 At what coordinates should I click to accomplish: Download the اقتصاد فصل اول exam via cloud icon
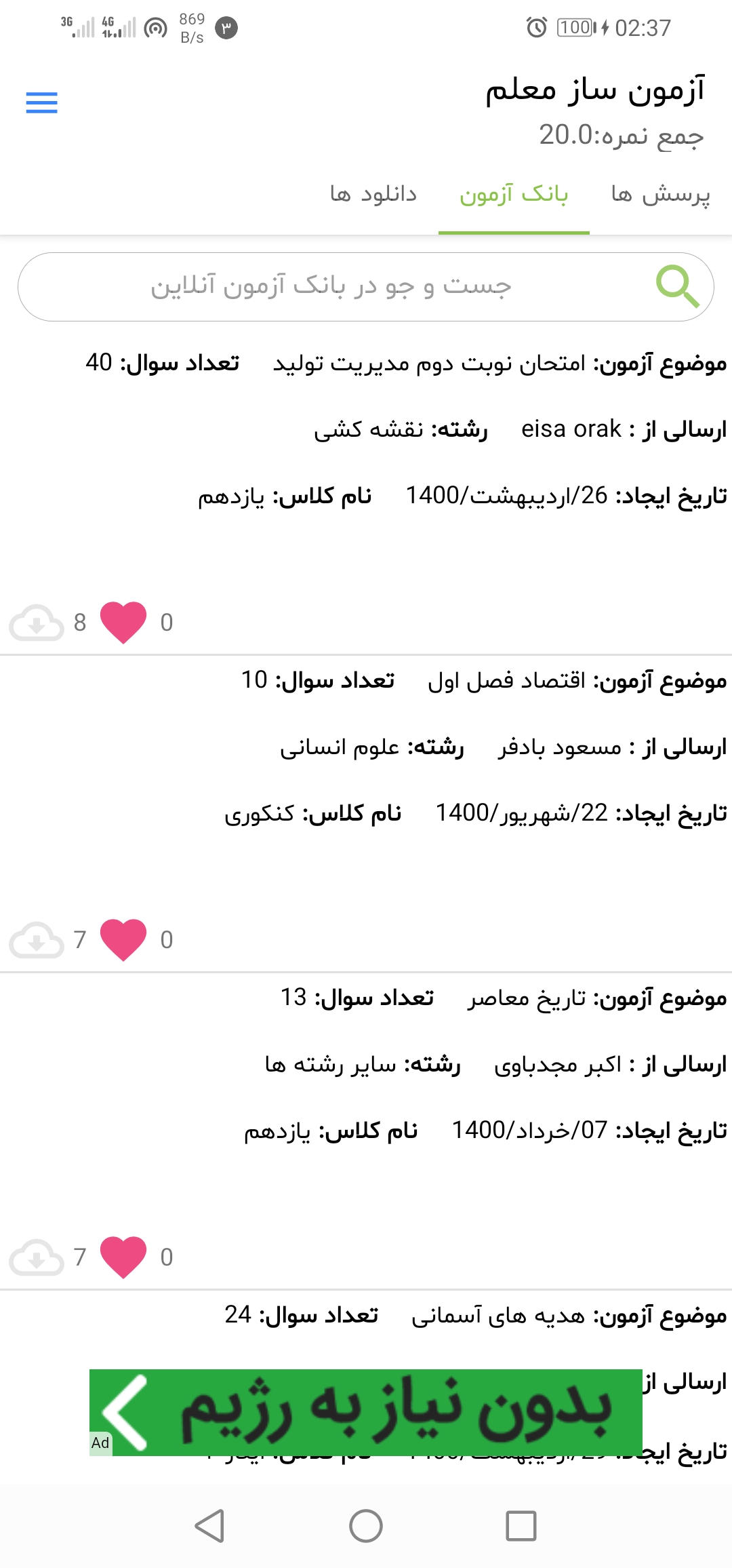point(37,941)
